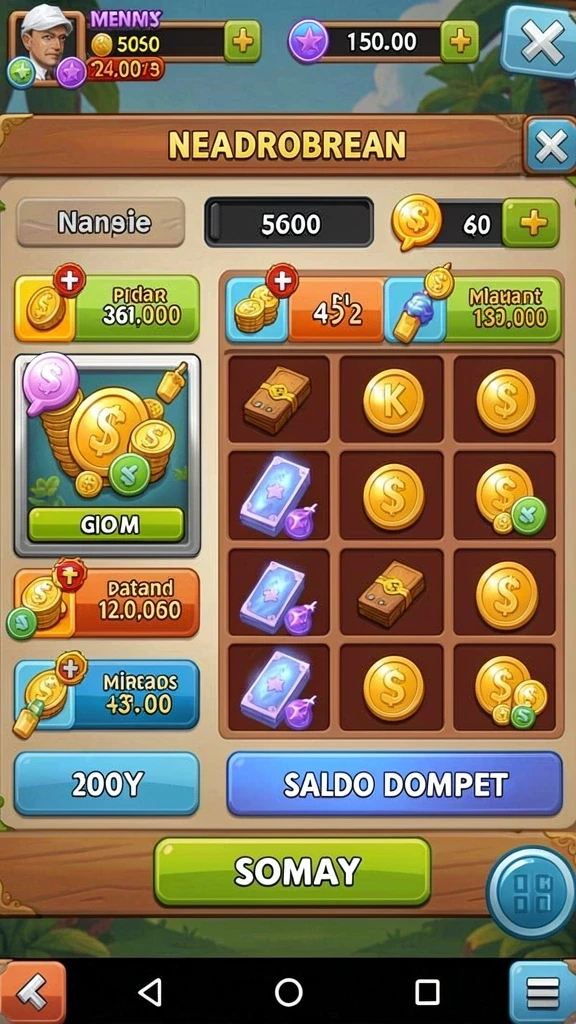Choose the Datand 12.0,060 offer
Image resolution: width=576 pixels, height=1024 pixels.
tap(106, 602)
